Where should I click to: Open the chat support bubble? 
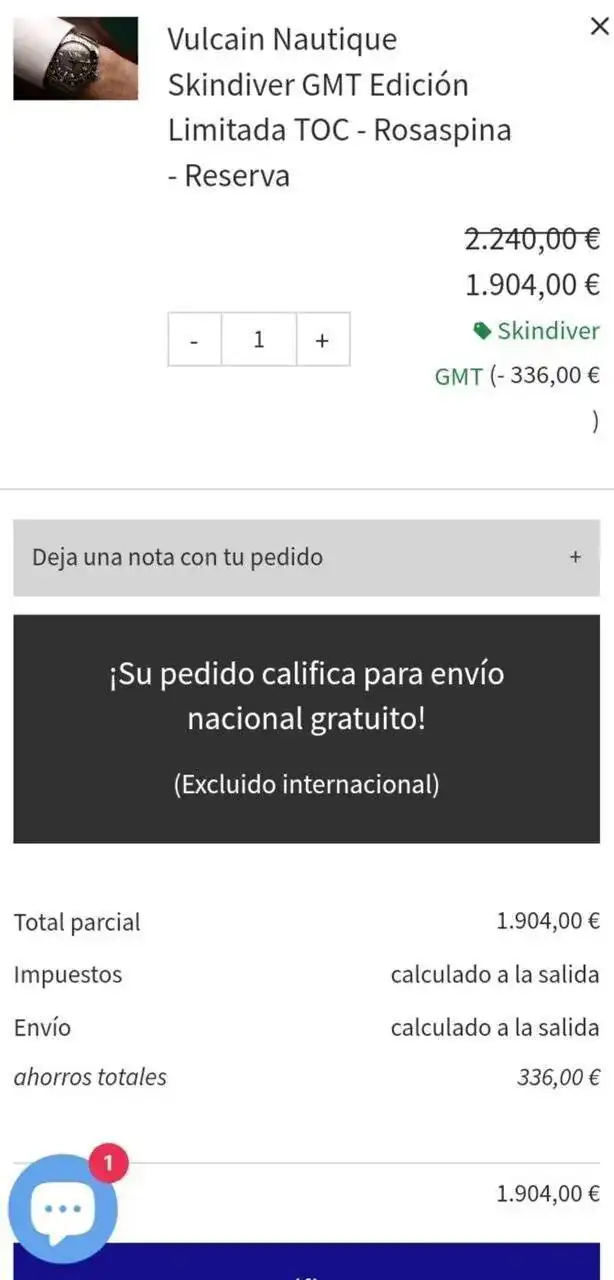[x=63, y=1209]
